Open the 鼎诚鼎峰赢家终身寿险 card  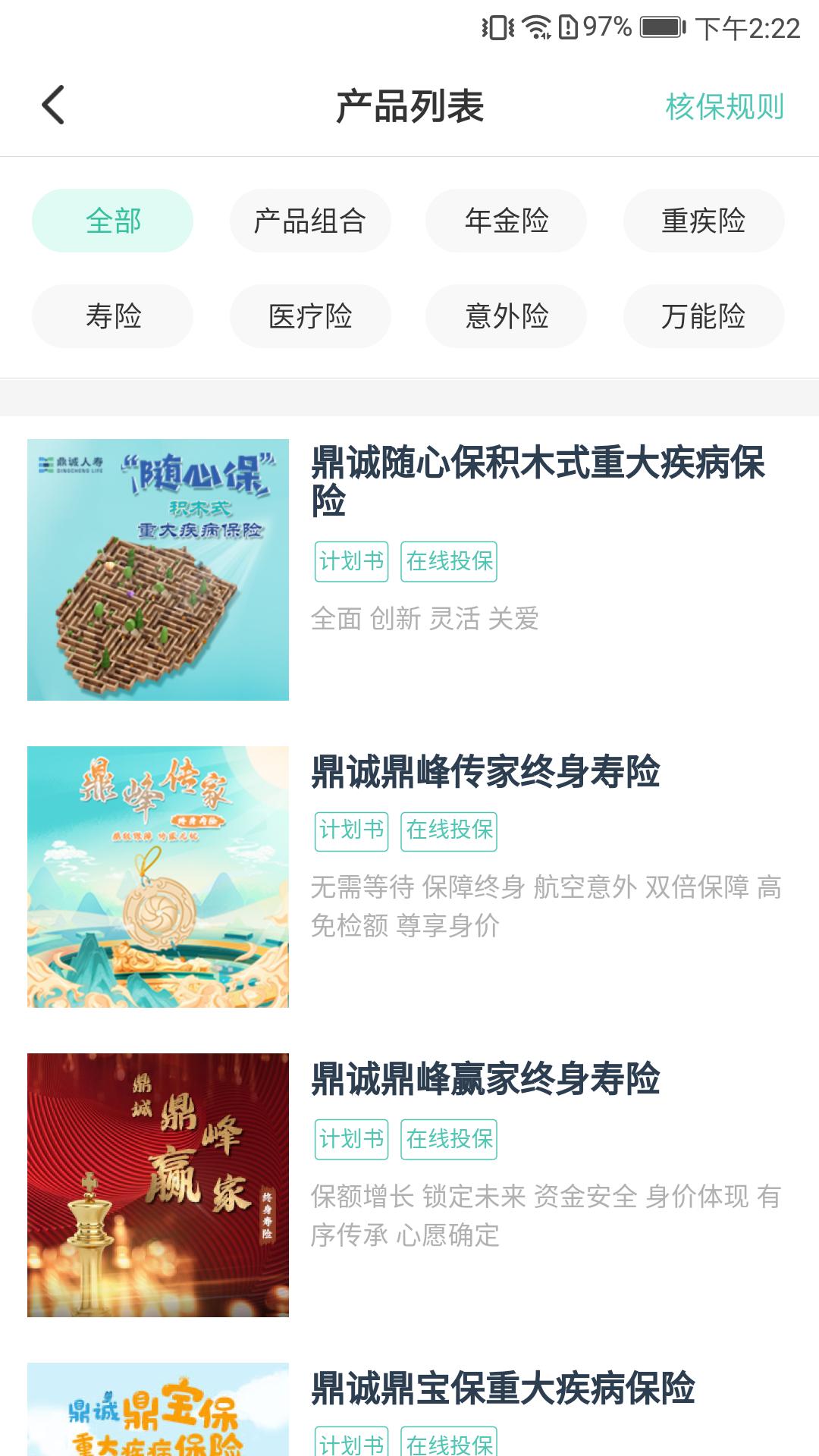(x=485, y=1079)
